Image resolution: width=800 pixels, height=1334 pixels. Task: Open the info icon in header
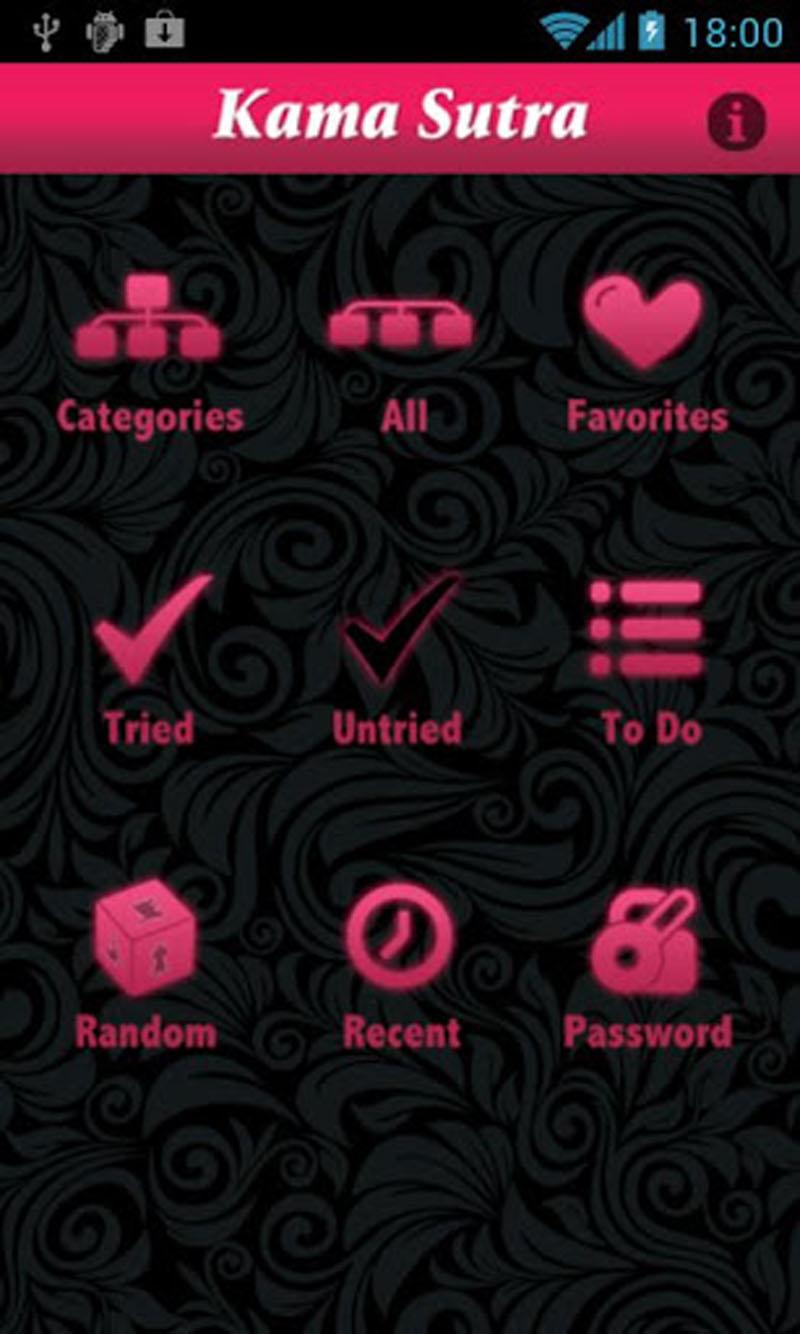[736, 122]
